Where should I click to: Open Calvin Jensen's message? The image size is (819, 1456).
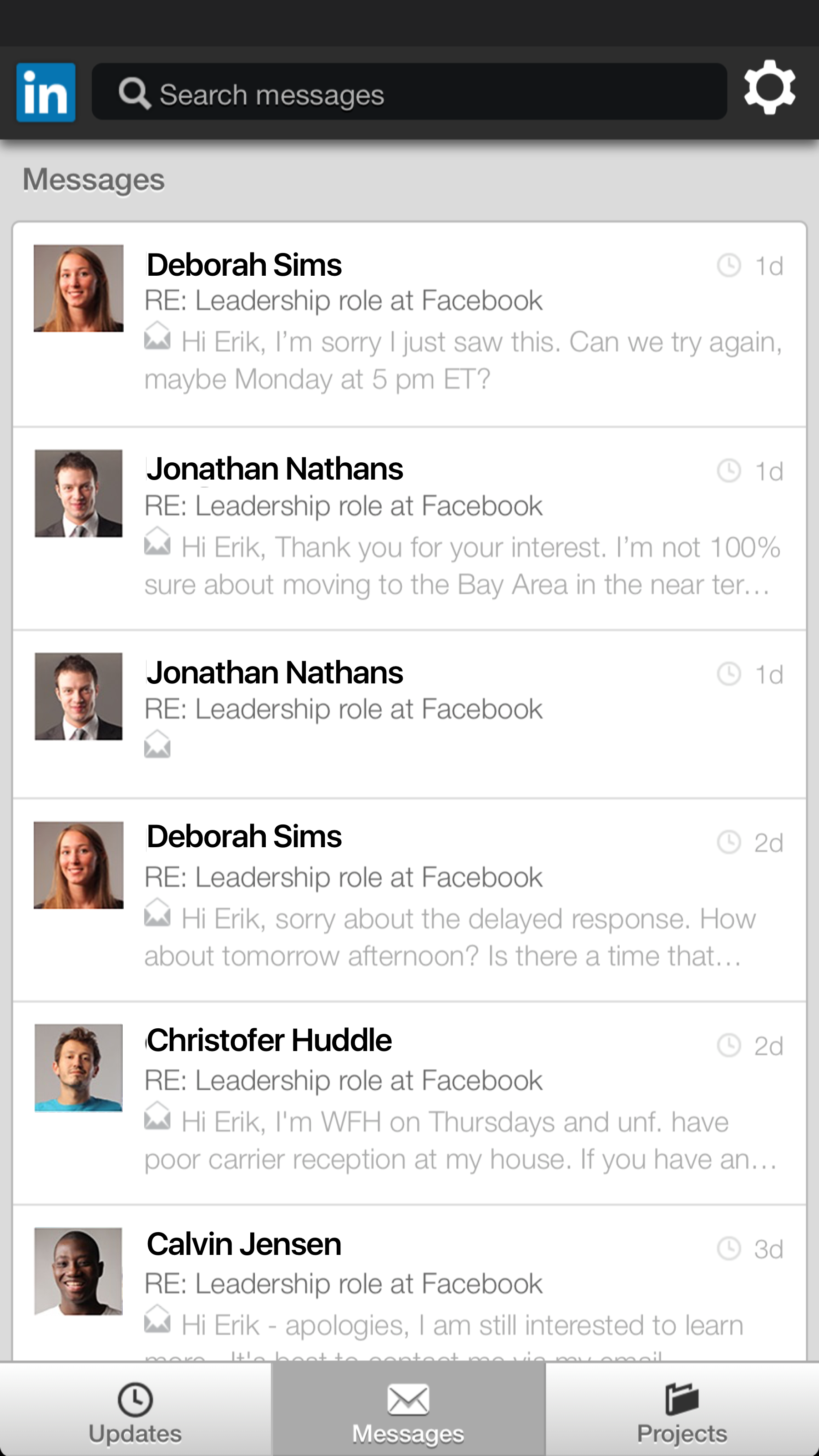click(x=409, y=1284)
